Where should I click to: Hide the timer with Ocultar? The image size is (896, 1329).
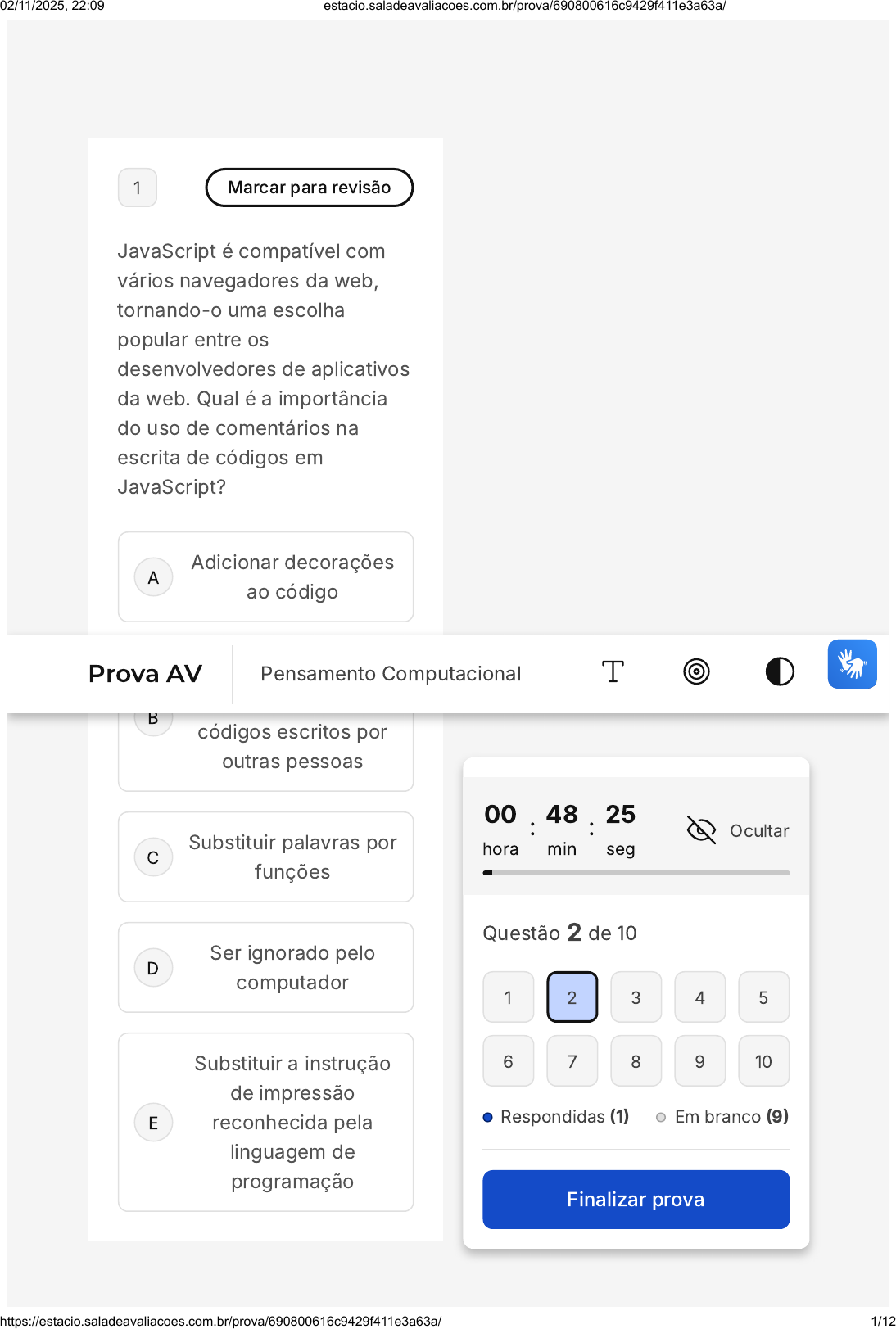point(737,830)
